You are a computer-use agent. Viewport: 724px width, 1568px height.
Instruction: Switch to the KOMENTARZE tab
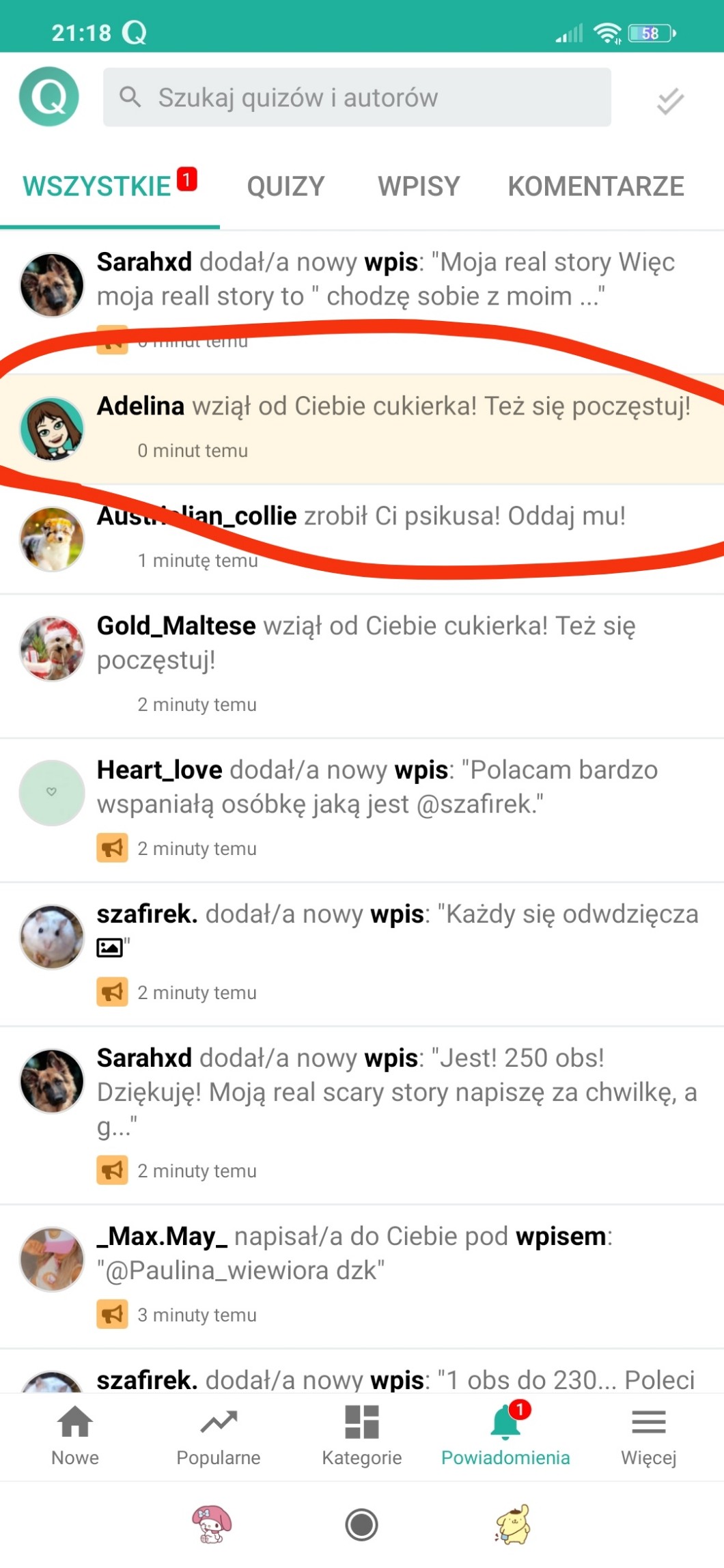pos(596,186)
